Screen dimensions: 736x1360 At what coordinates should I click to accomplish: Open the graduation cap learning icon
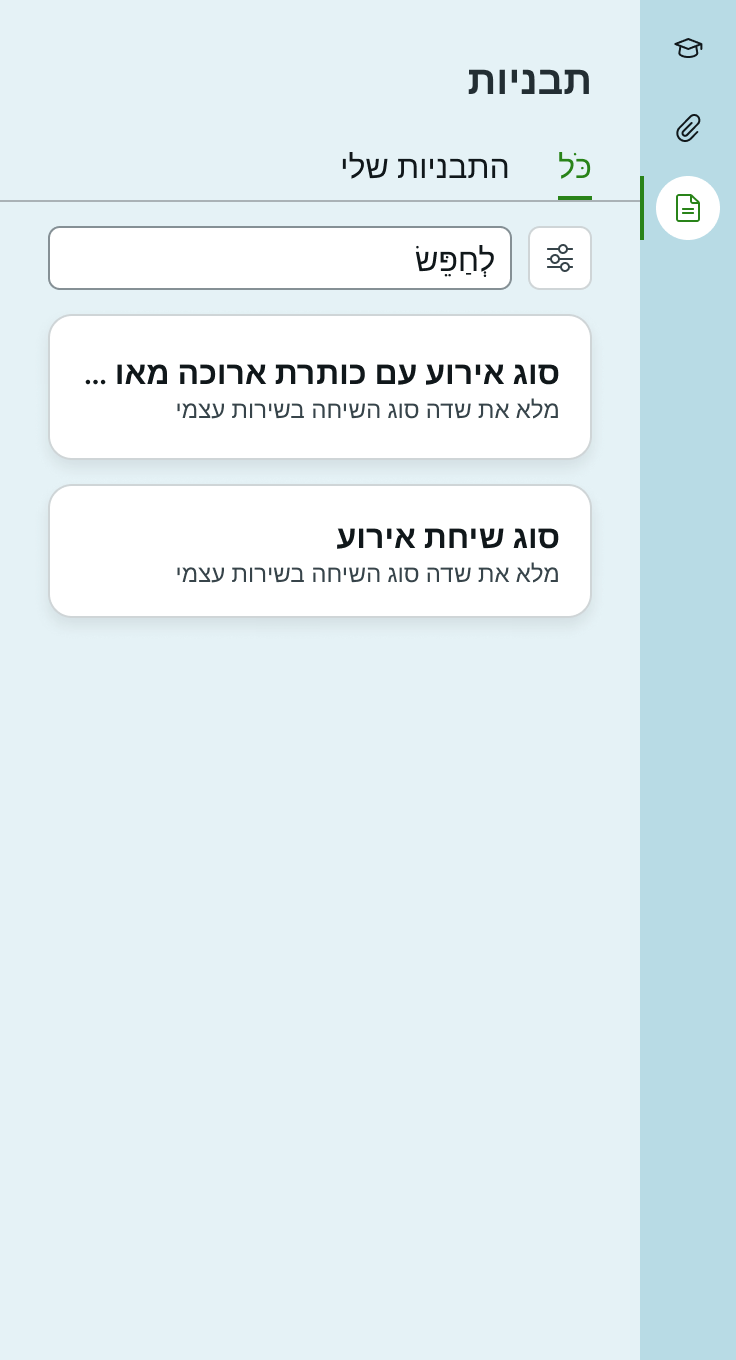coord(688,48)
